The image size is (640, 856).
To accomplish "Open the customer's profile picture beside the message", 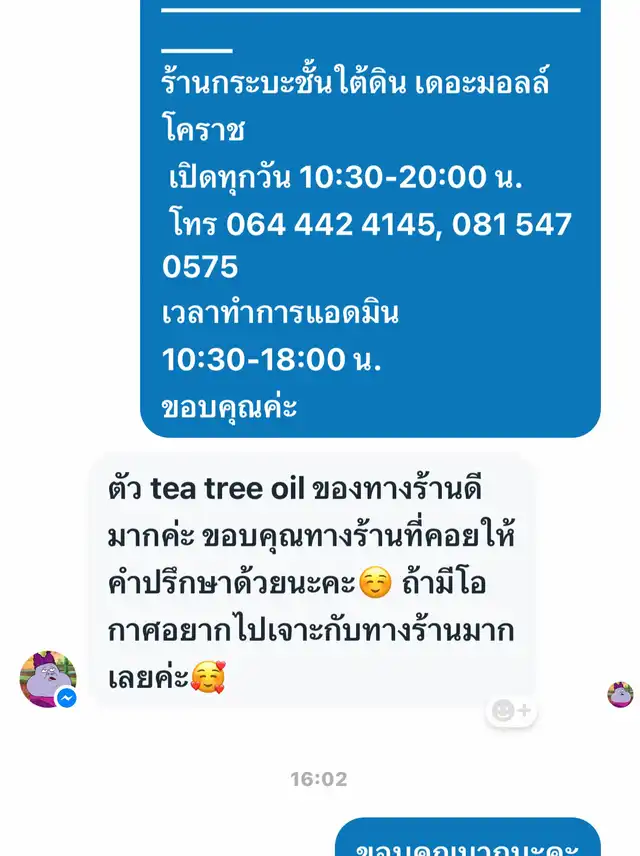I will (x=47, y=679).
